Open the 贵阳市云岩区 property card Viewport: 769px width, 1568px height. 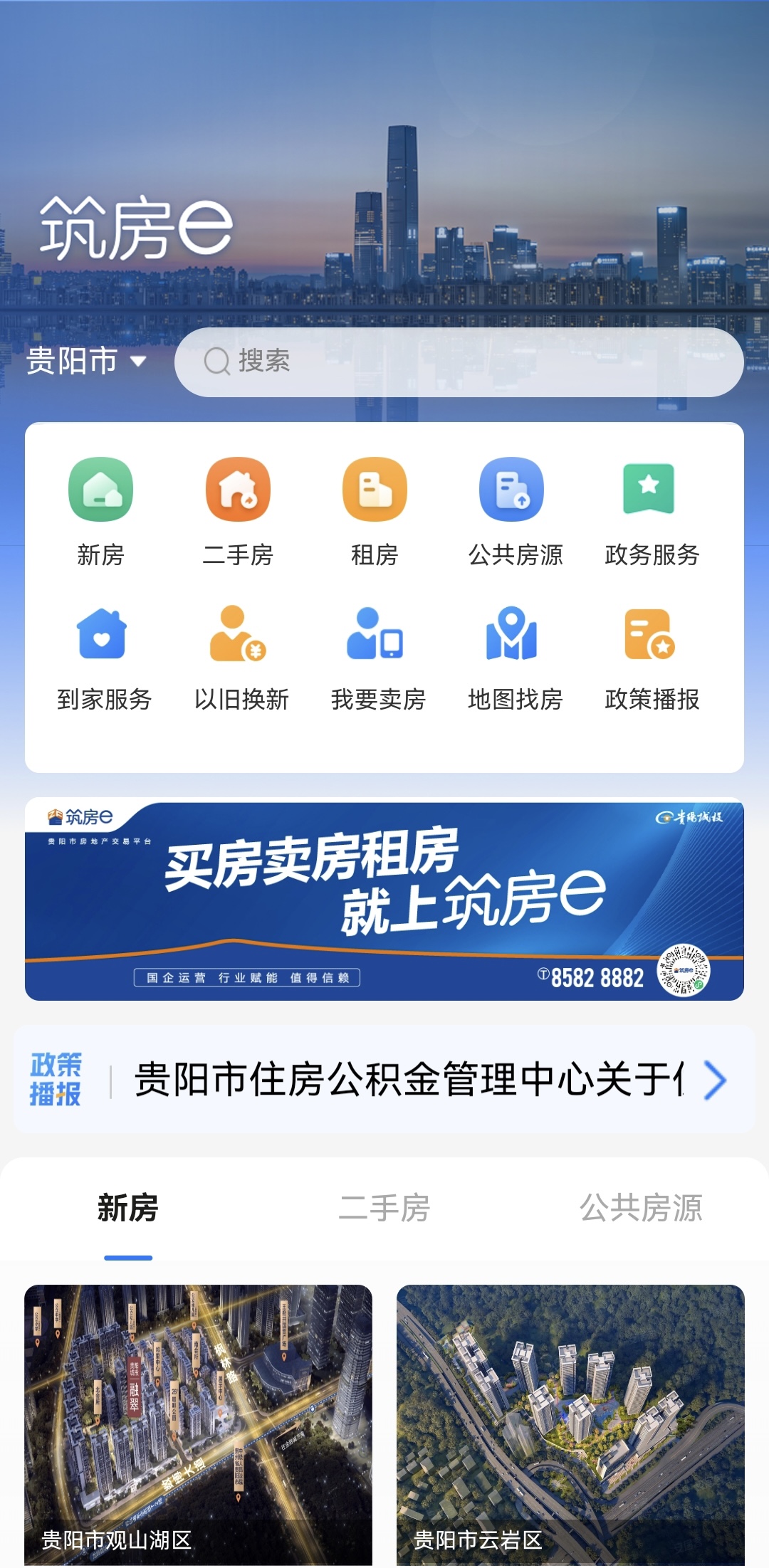click(570, 1424)
